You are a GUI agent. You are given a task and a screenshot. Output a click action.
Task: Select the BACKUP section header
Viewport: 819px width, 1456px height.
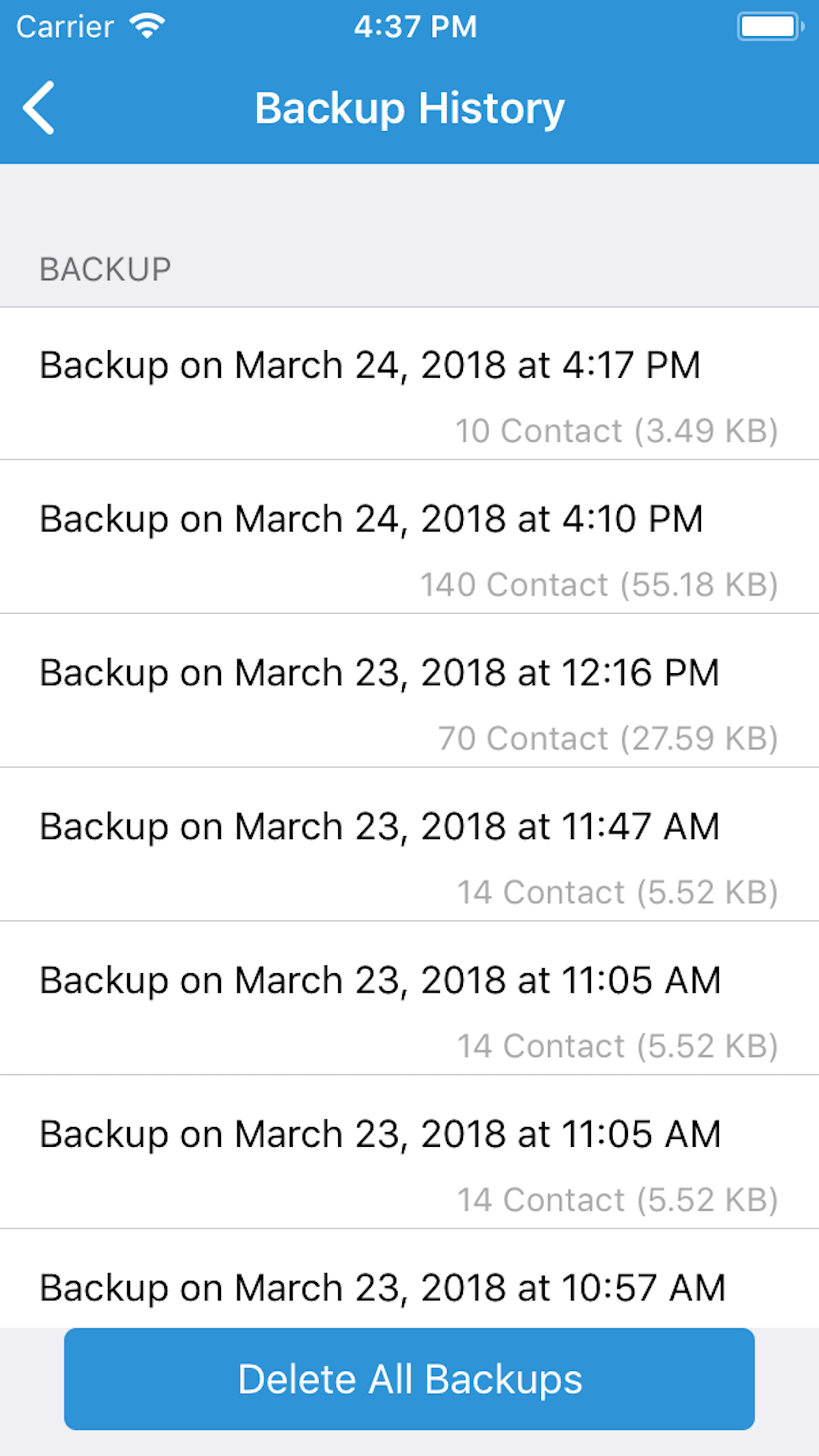point(106,268)
